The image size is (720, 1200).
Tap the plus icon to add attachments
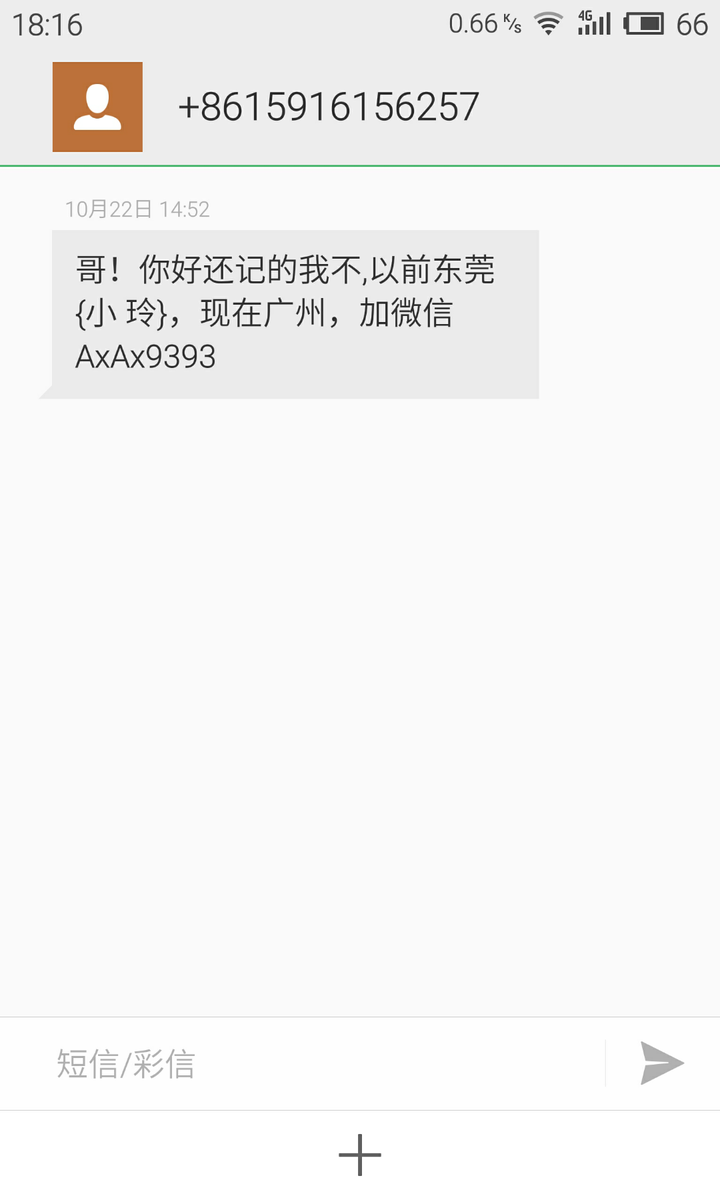pyautogui.click(x=359, y=1155)
